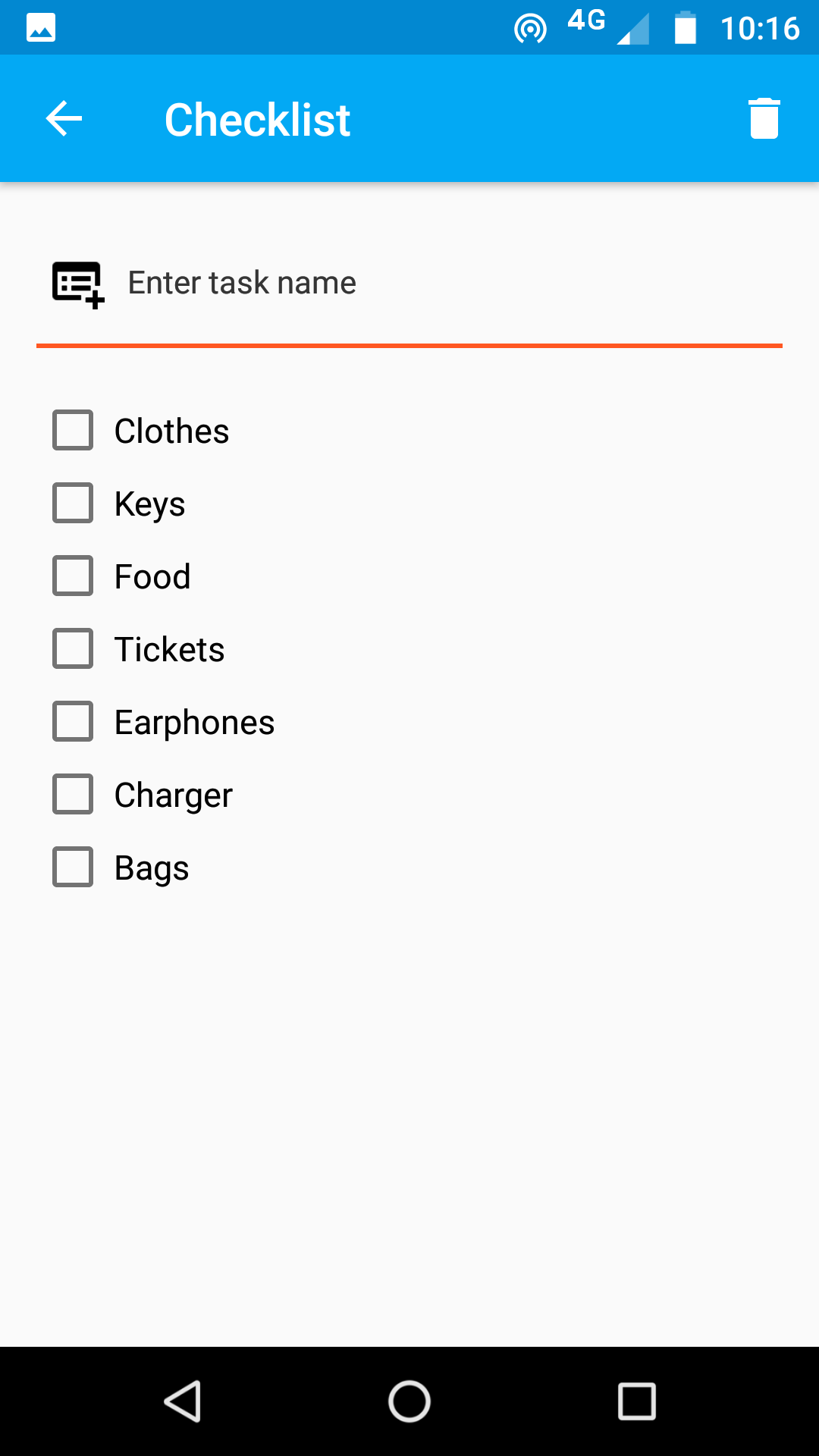Image resolution: width=819 pixels, height=1456 pixels.
Task: Tap the delete trash icon
Action: [764, 118]
